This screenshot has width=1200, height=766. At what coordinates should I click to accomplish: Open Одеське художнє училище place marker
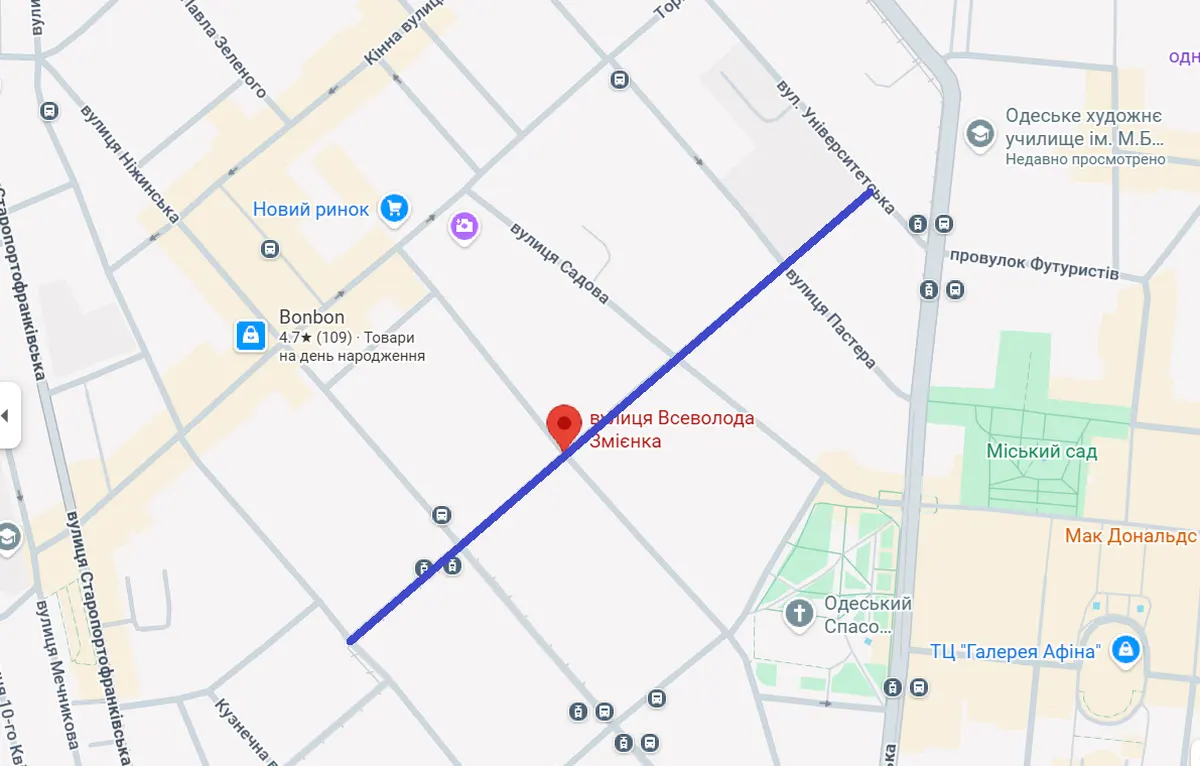tap(980, 133)
